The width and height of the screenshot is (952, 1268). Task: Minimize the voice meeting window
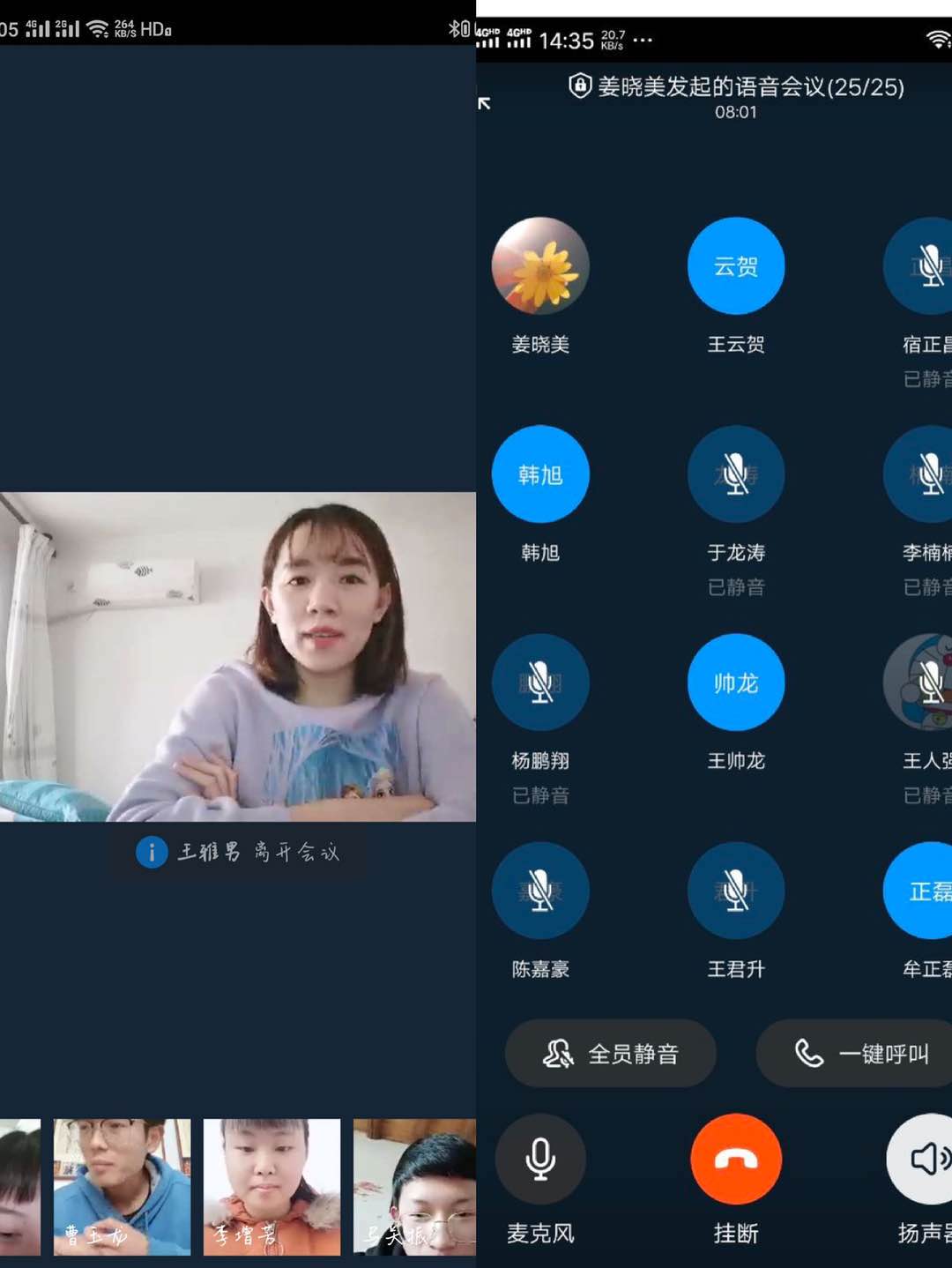pos(485,103)
